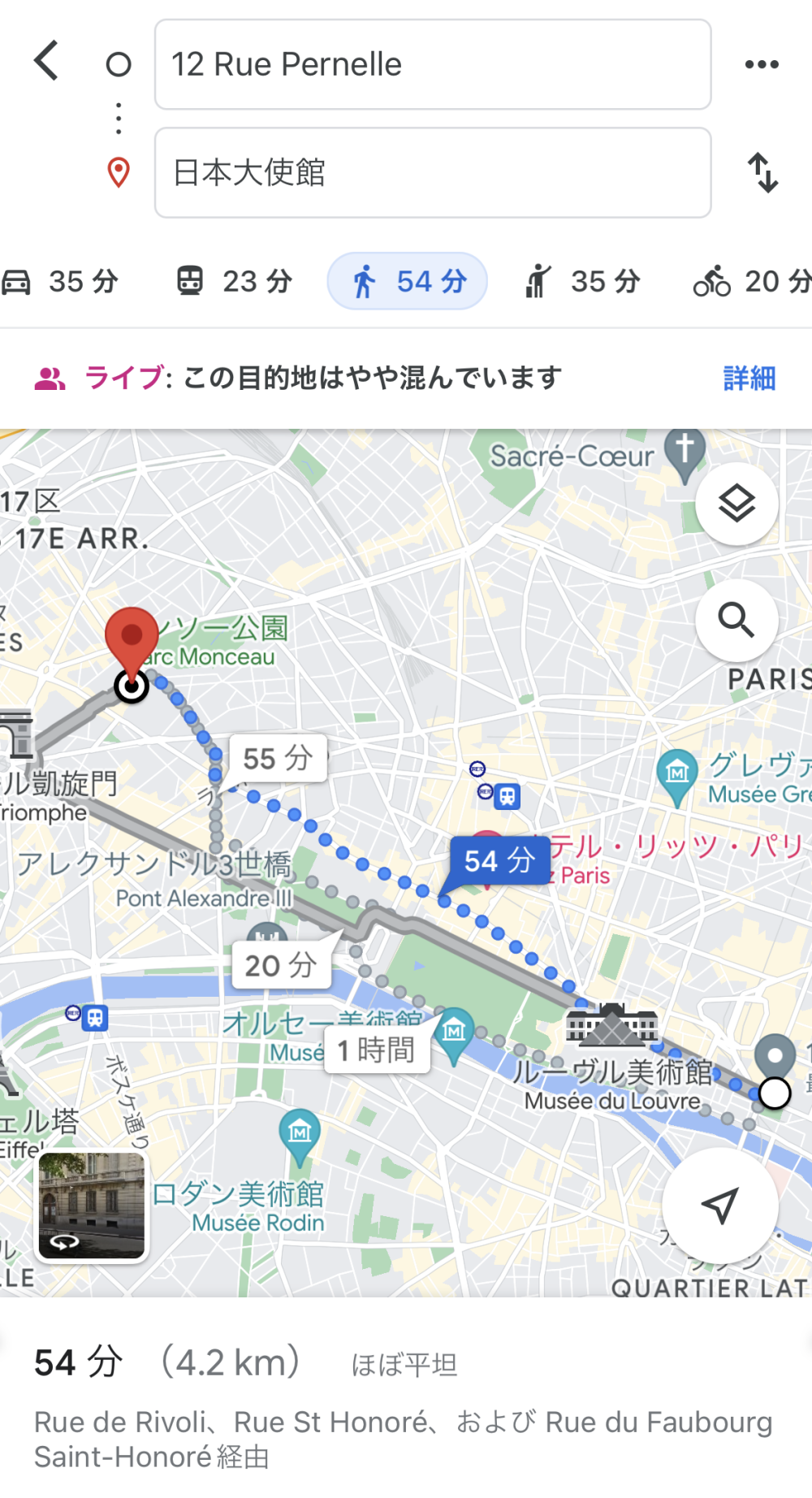Center the map on my location
This screenshot has height=1498, width=812.
(x=720, y=1206)
